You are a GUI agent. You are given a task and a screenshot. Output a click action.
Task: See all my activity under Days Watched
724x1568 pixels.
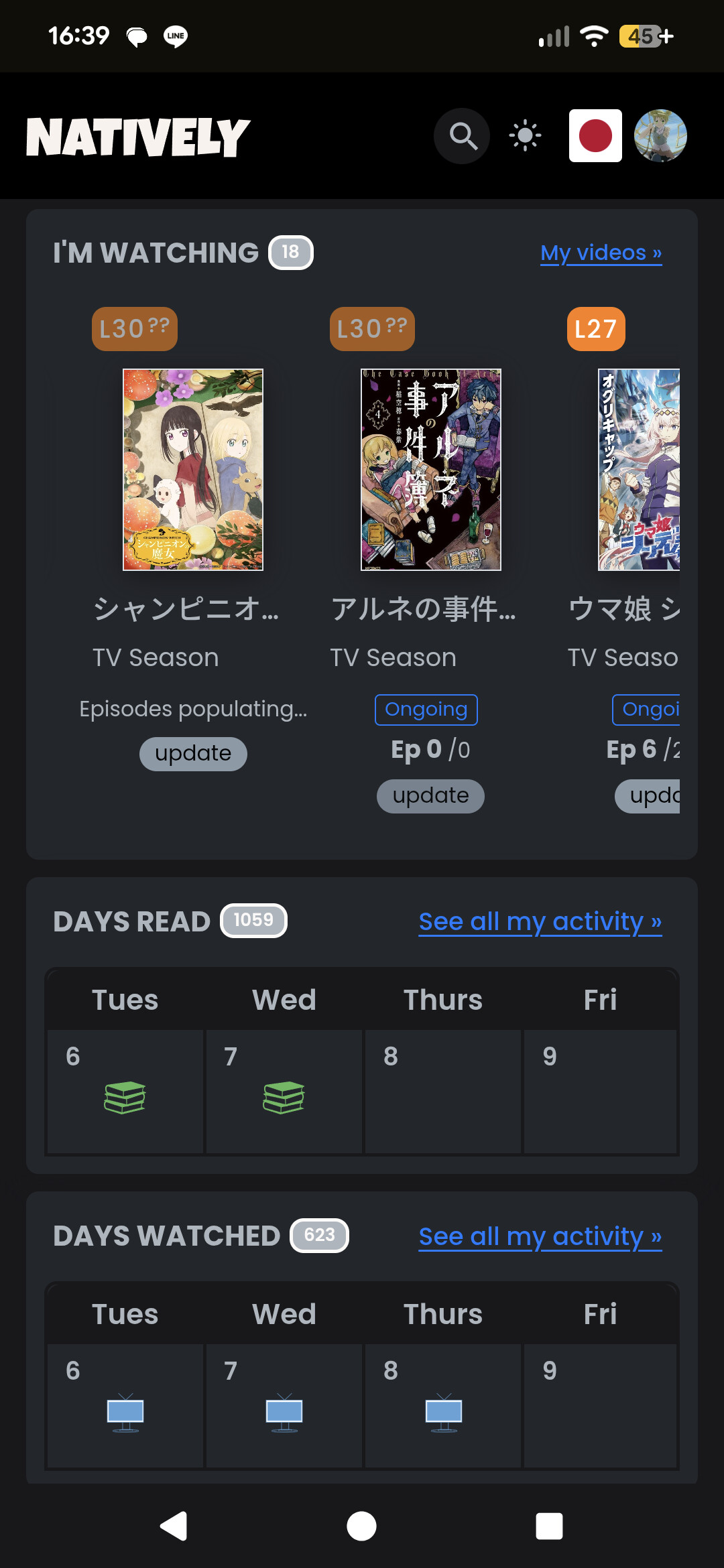540,1236
